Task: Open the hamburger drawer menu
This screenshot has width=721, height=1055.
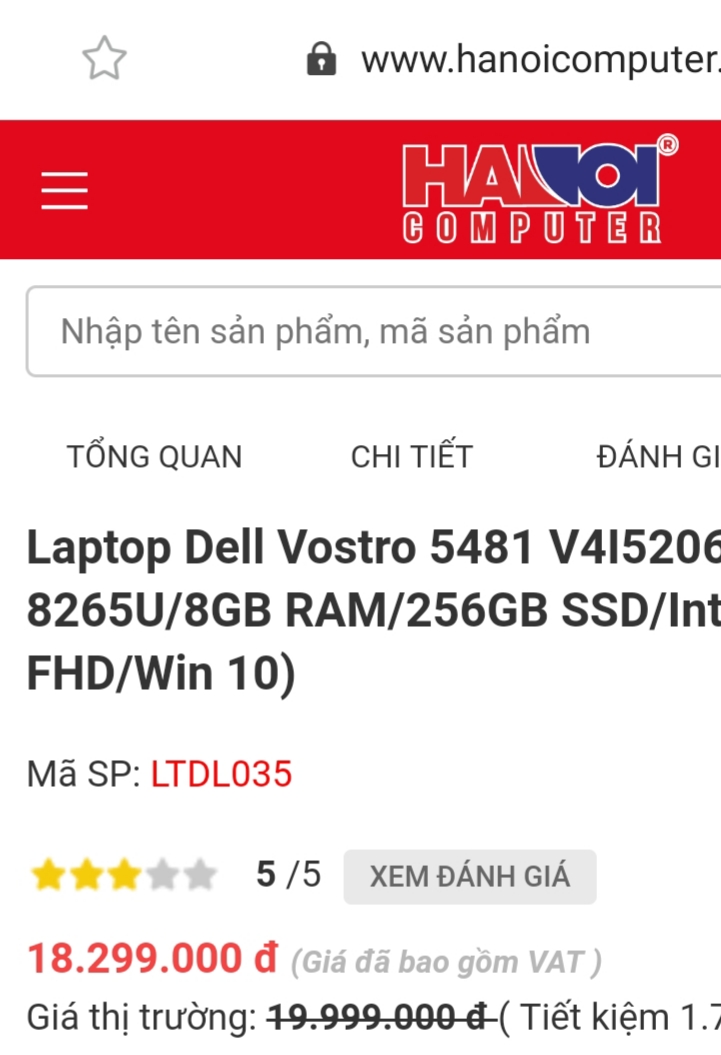Action: [x=65, y=190]
